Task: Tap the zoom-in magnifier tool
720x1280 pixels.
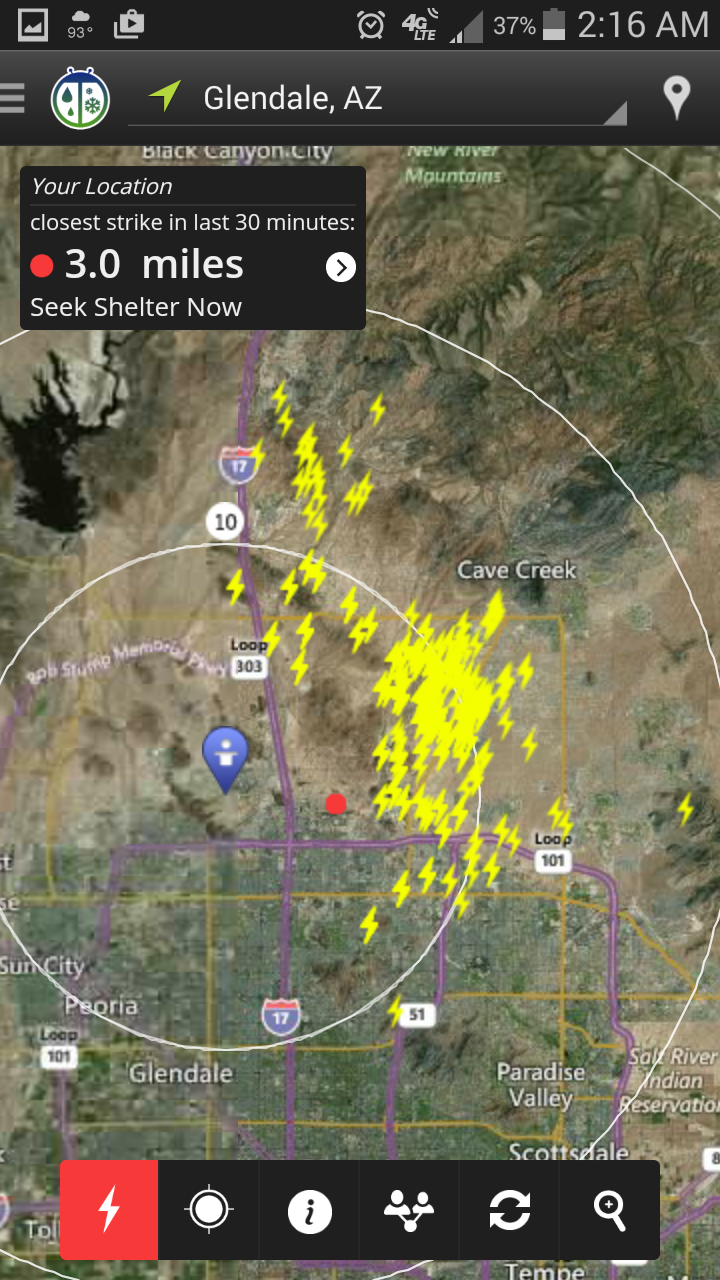Action: coord(609,1210)
